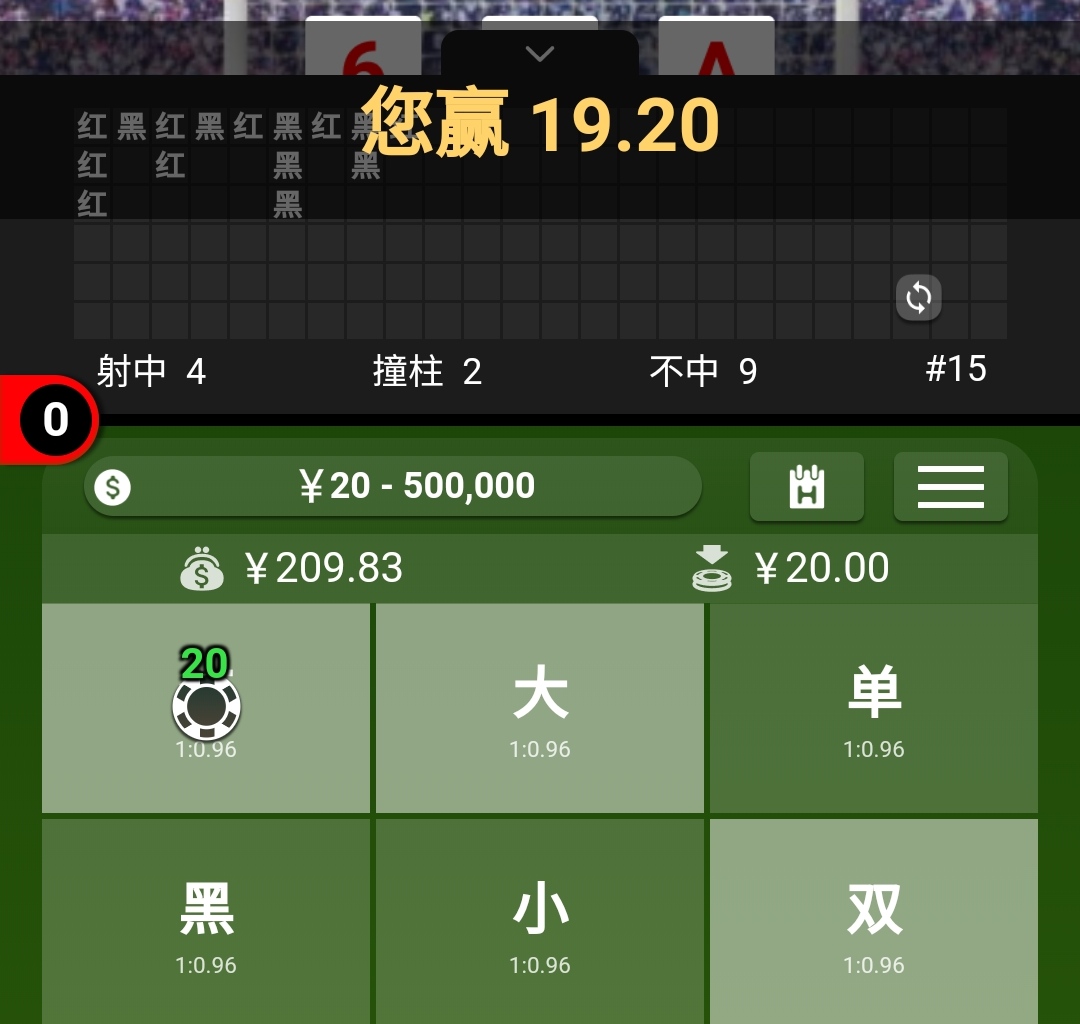1080x1024 pixels.
Task: Collapse the panel with the down chevron
Action: coord(540,54)
